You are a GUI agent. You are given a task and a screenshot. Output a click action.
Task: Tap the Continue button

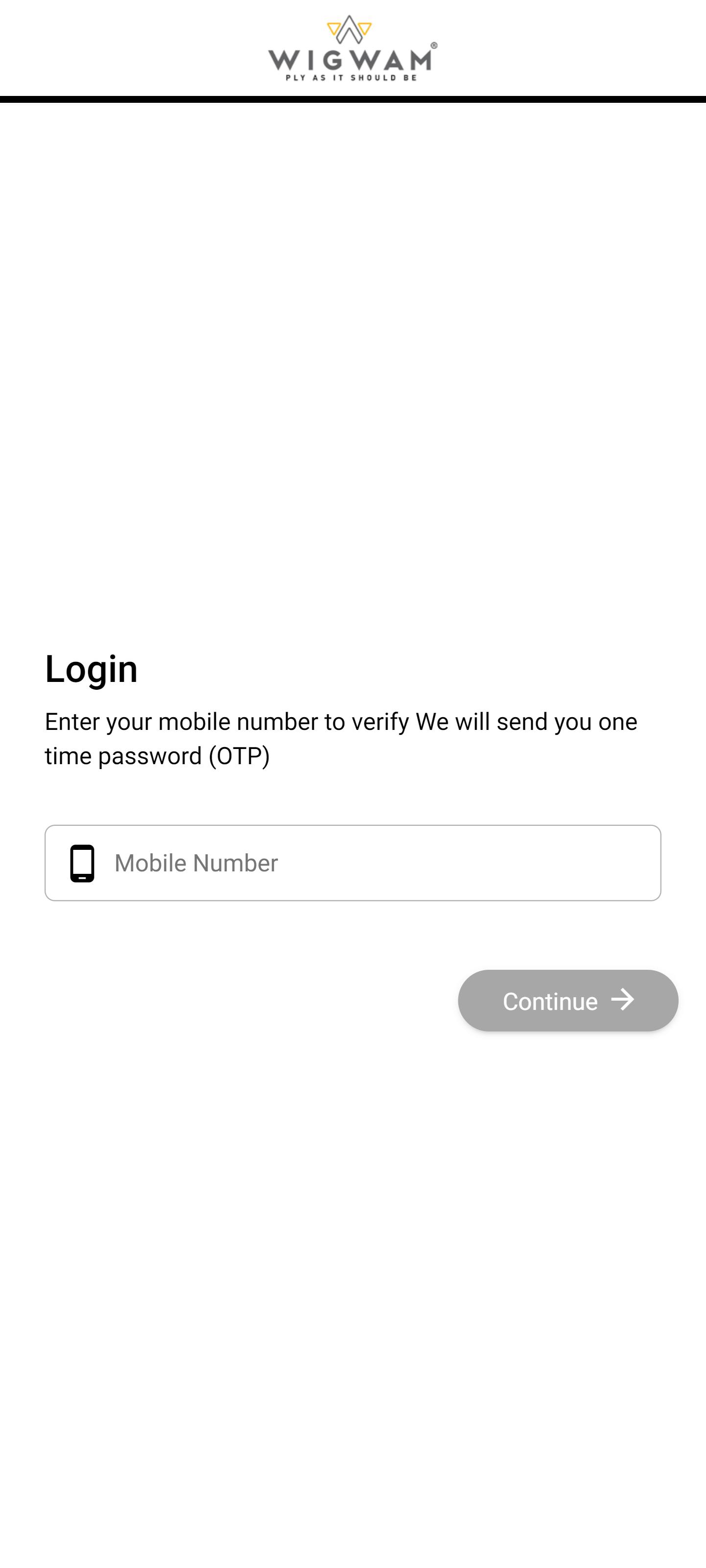pyautogui.click(x=568, y=1000)
